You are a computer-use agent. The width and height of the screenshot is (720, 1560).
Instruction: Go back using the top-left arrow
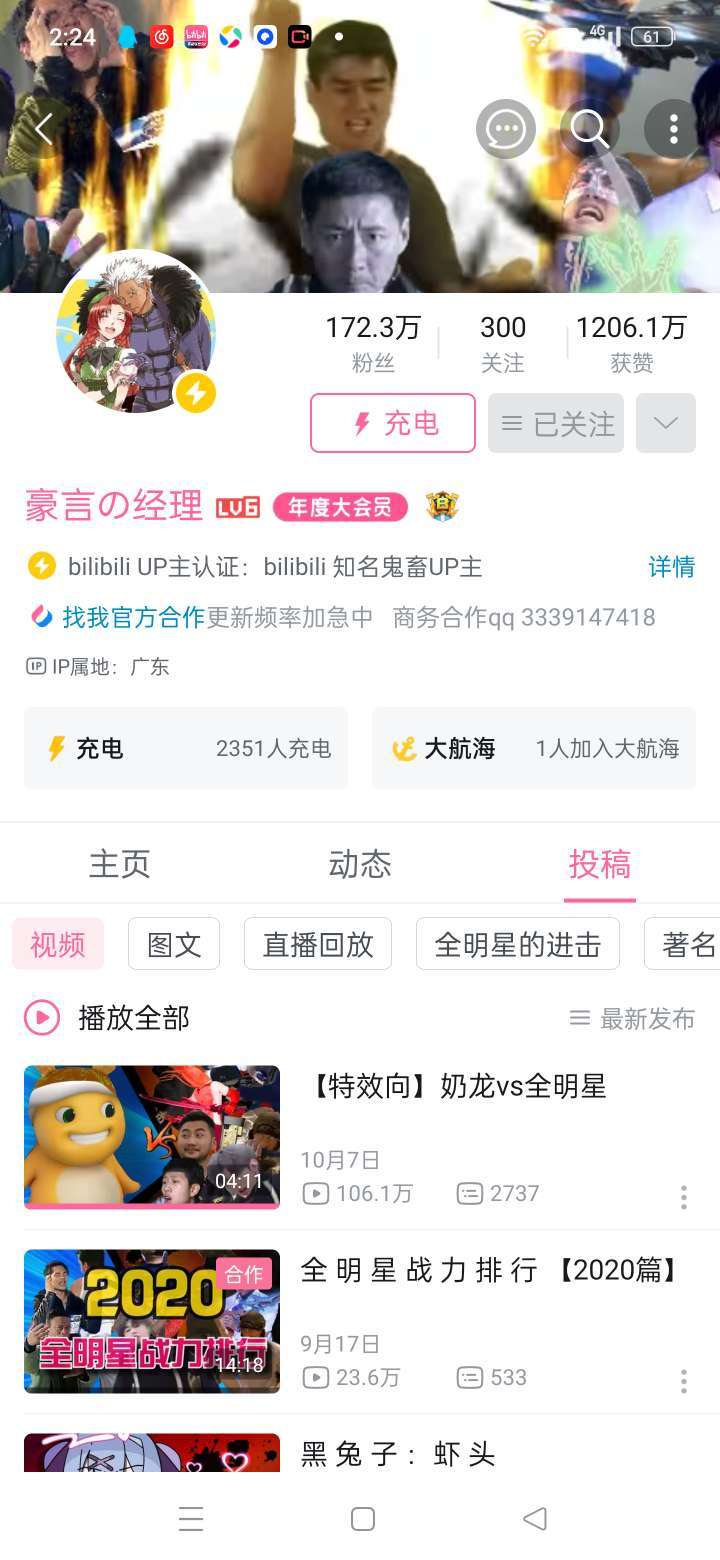tap(44, 129)
